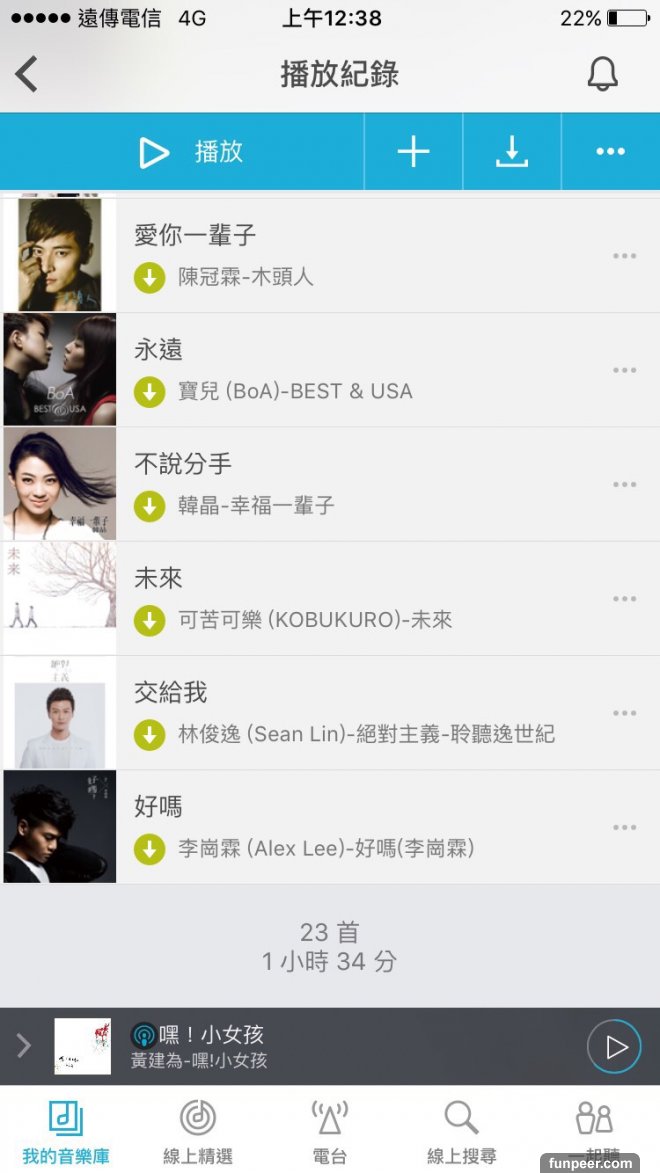660x1173 pixels.
Task: Expand the now-playing bar chevron
Action: click(x=24, y=1046)
